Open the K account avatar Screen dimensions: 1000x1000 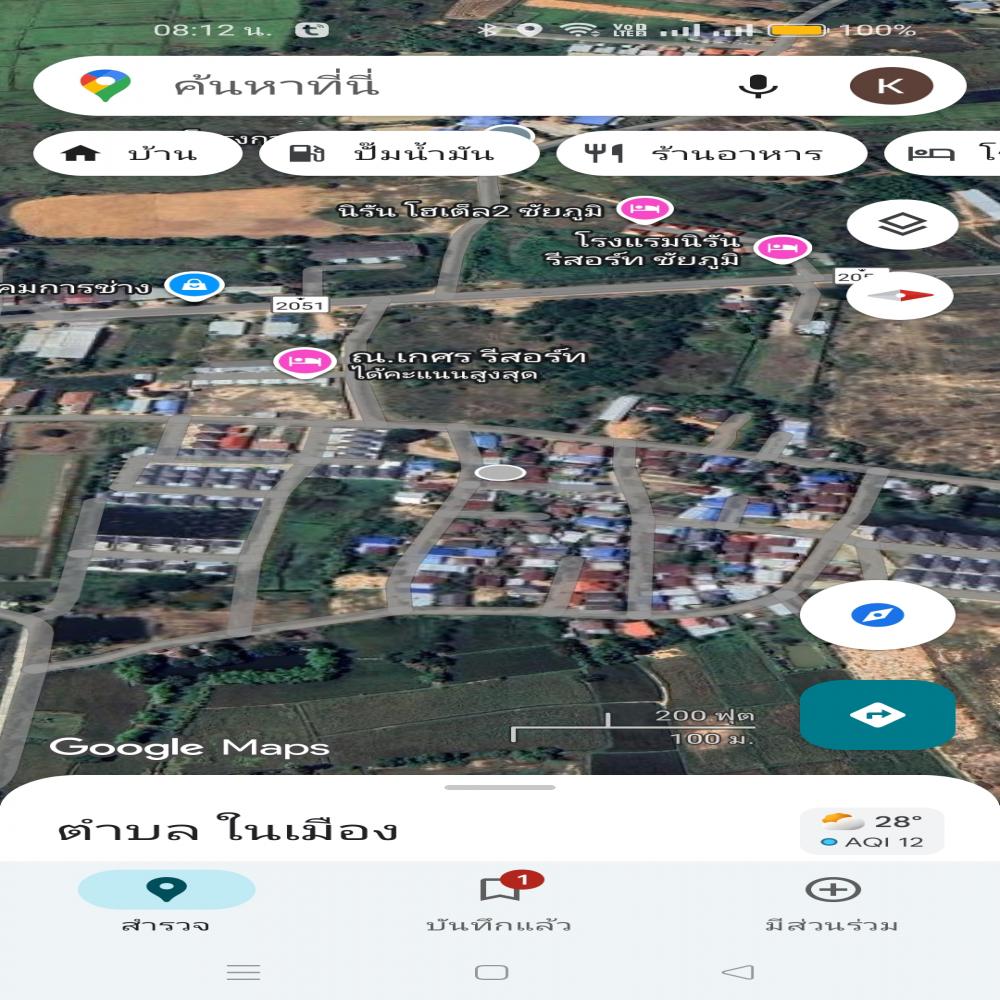point(890,86)
